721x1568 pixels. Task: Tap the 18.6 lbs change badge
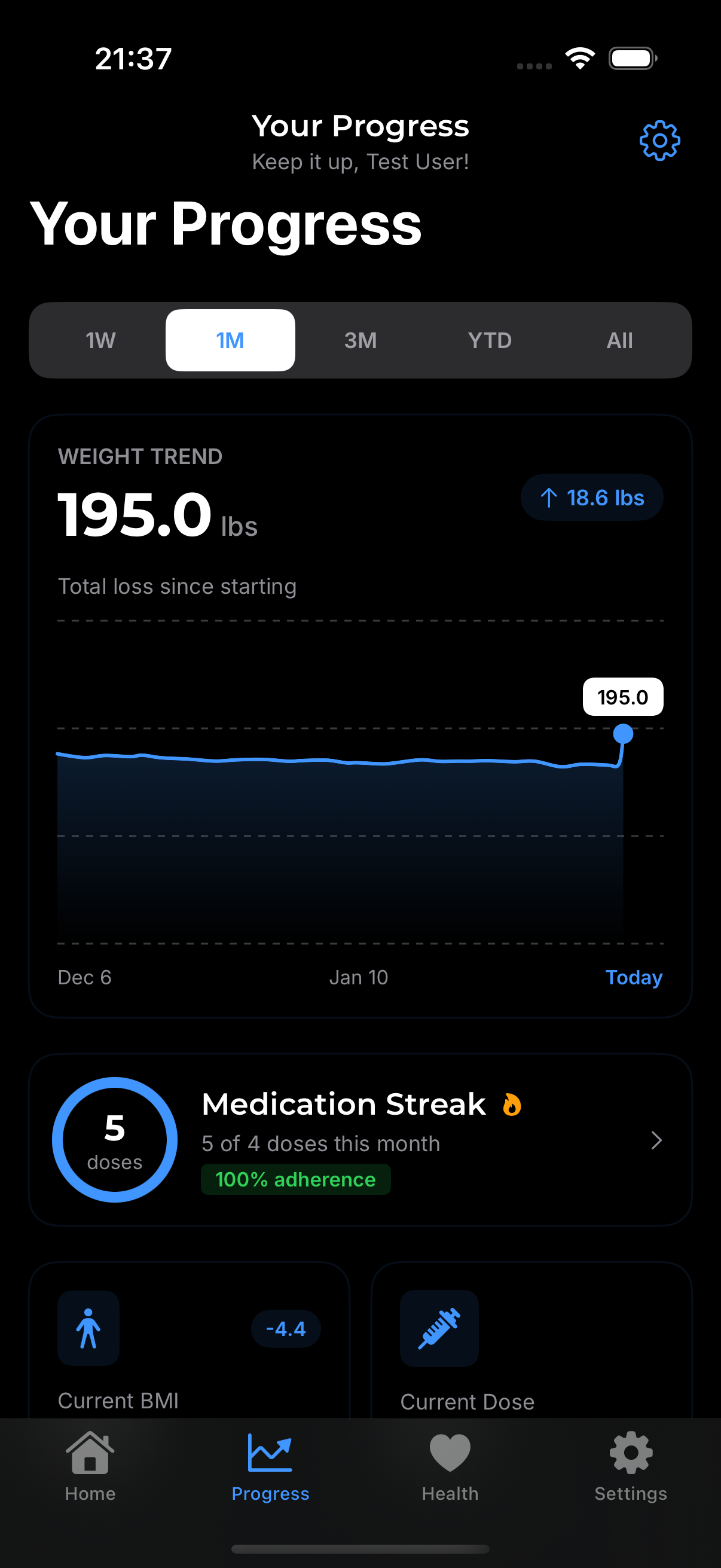(x=592, y=498)
